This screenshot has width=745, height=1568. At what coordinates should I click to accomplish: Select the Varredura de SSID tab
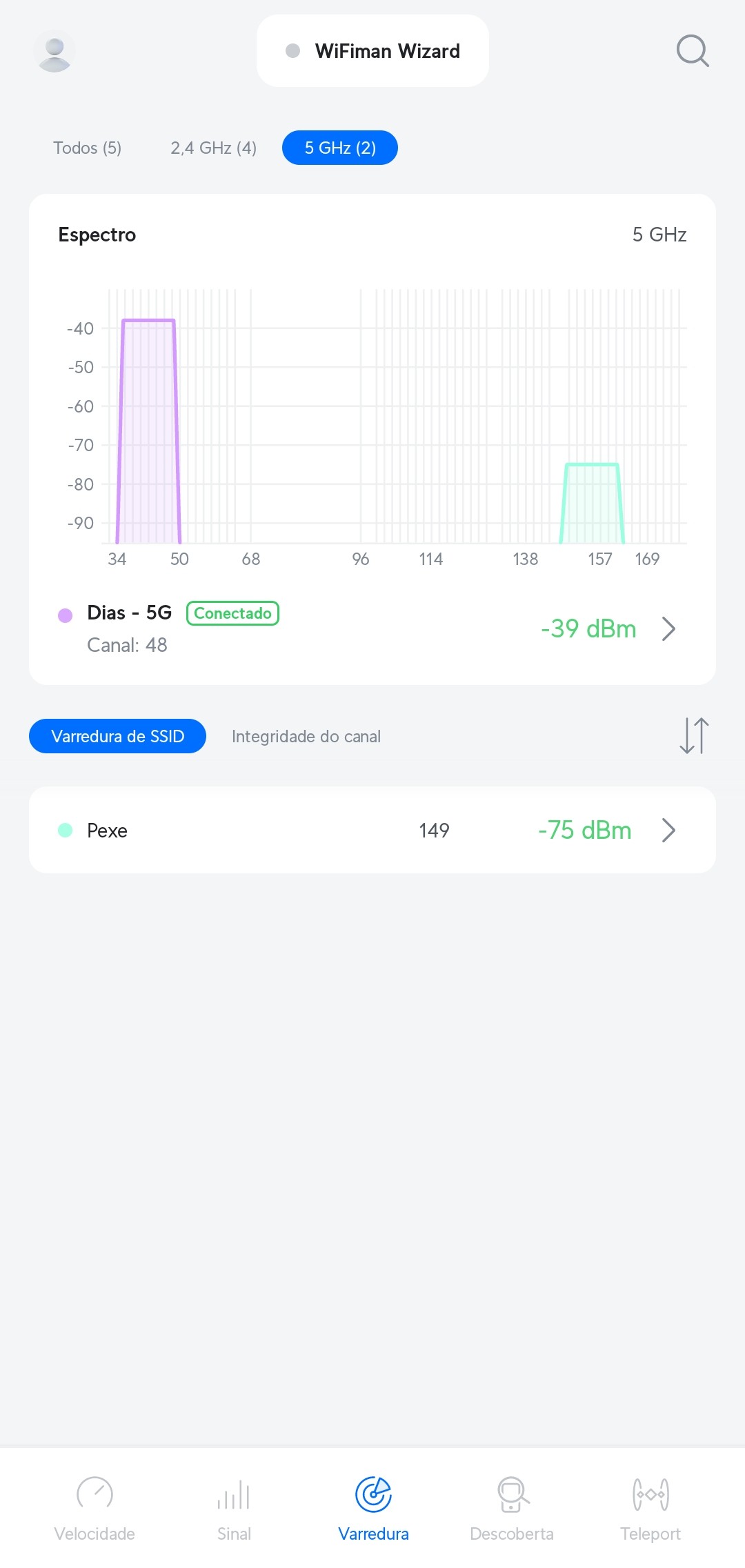click(x=117, y=736)
